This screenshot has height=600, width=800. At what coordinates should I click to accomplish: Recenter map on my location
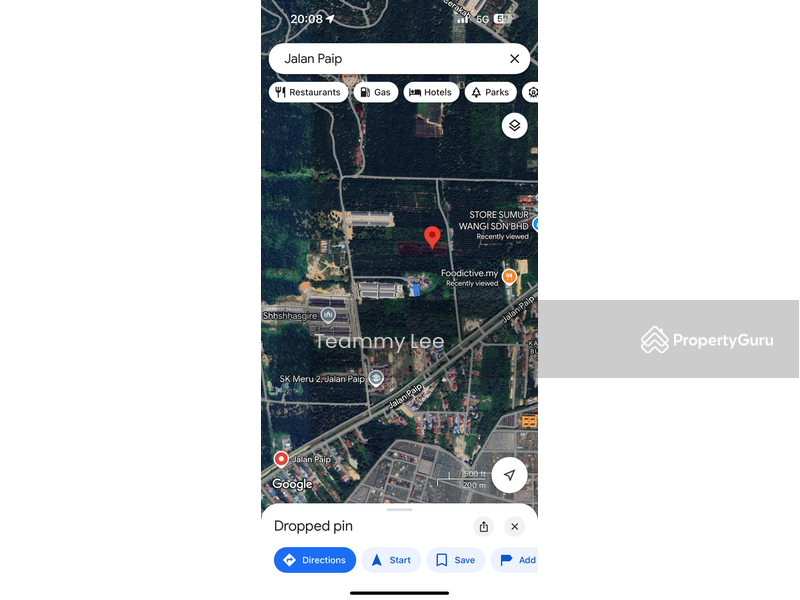click(509, 475)
